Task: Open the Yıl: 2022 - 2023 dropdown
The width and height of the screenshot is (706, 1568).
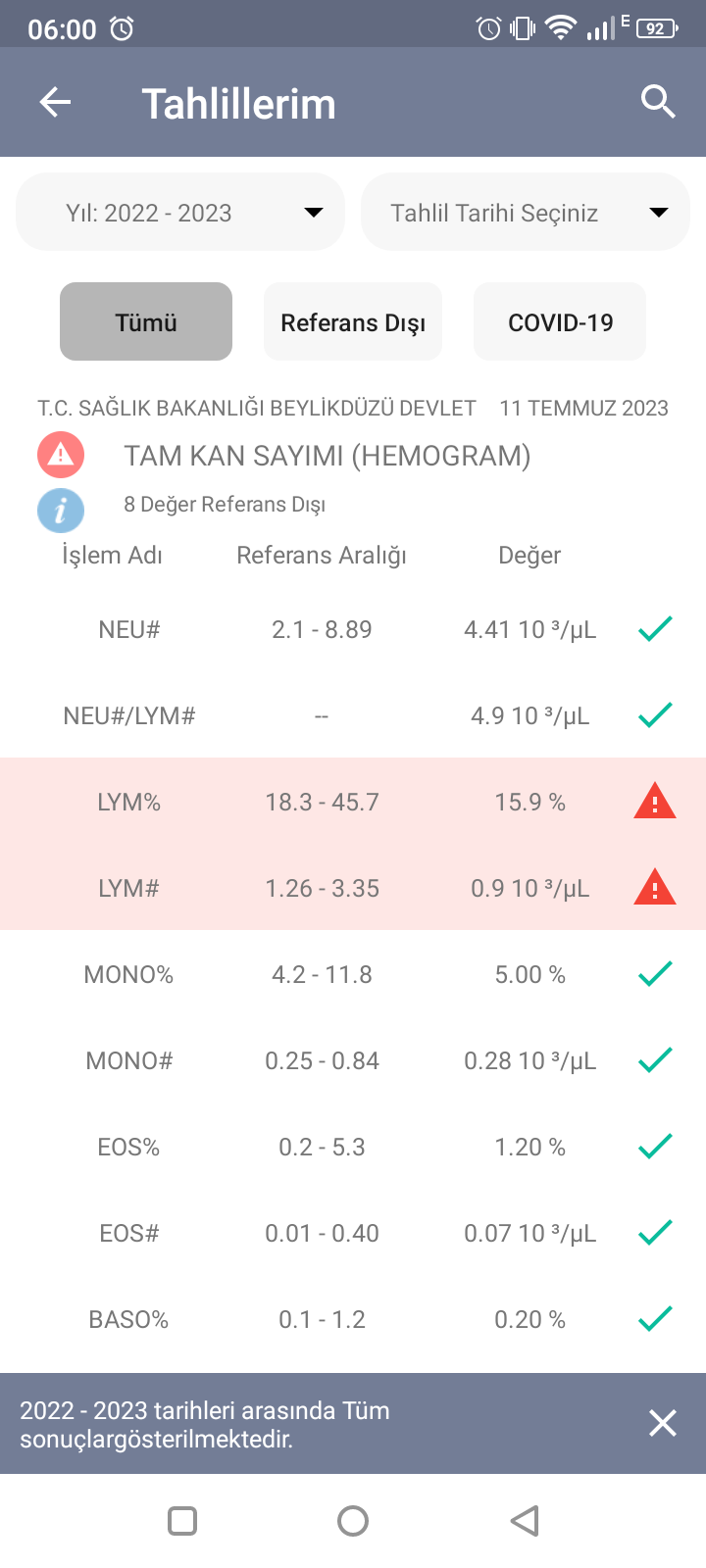Action: coord(179,212)
